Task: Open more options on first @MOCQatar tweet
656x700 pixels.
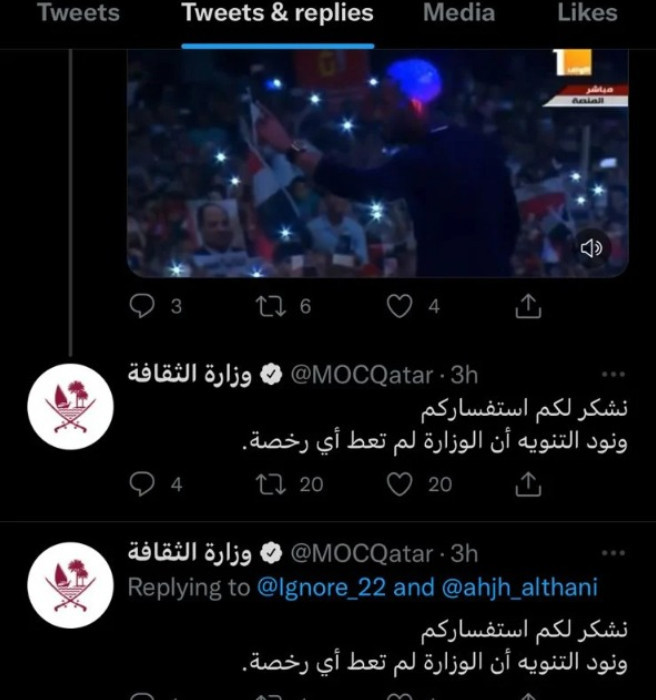Action: [x=613, y=375]
